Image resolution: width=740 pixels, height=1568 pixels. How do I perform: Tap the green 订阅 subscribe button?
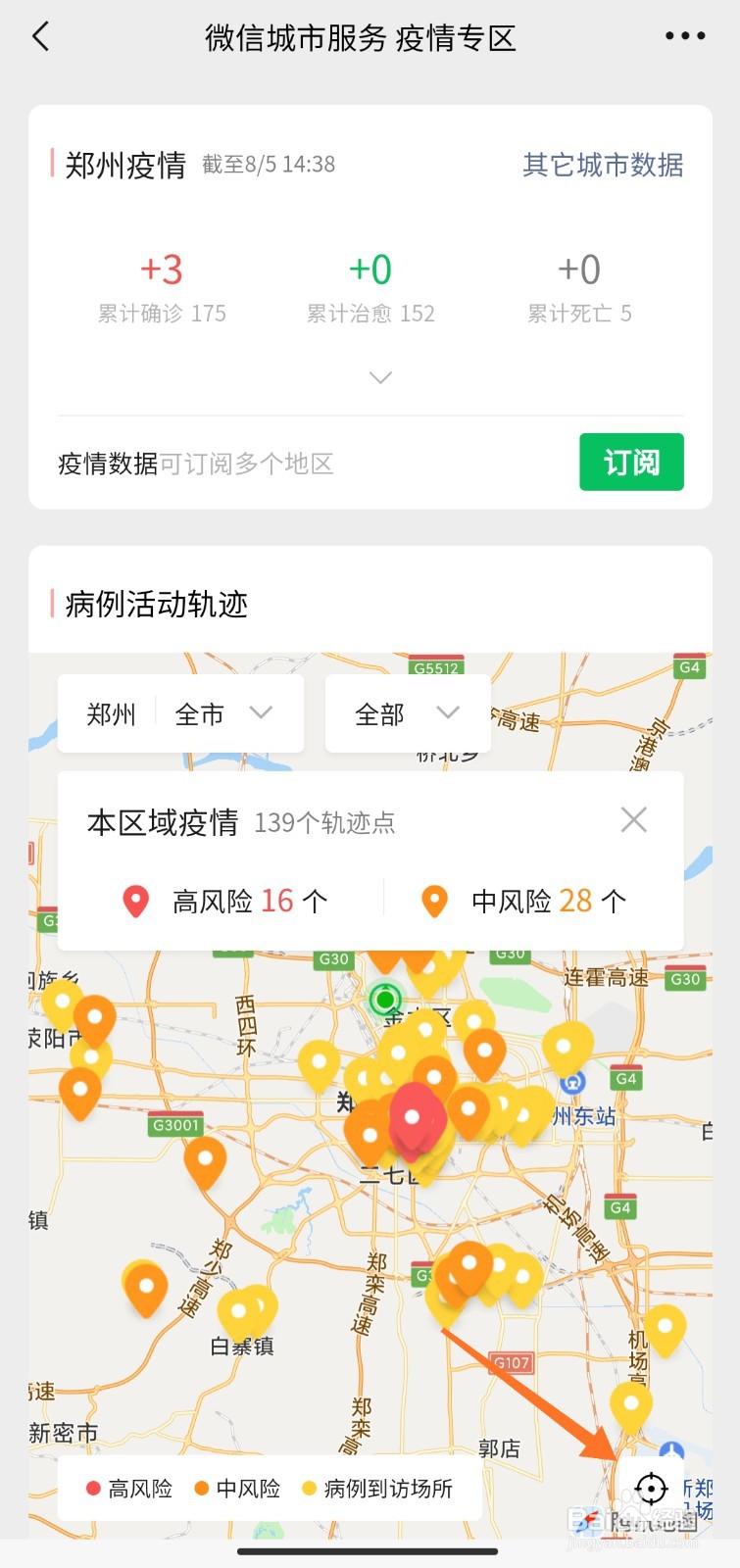pyautogui.click(x=631, y=462)
